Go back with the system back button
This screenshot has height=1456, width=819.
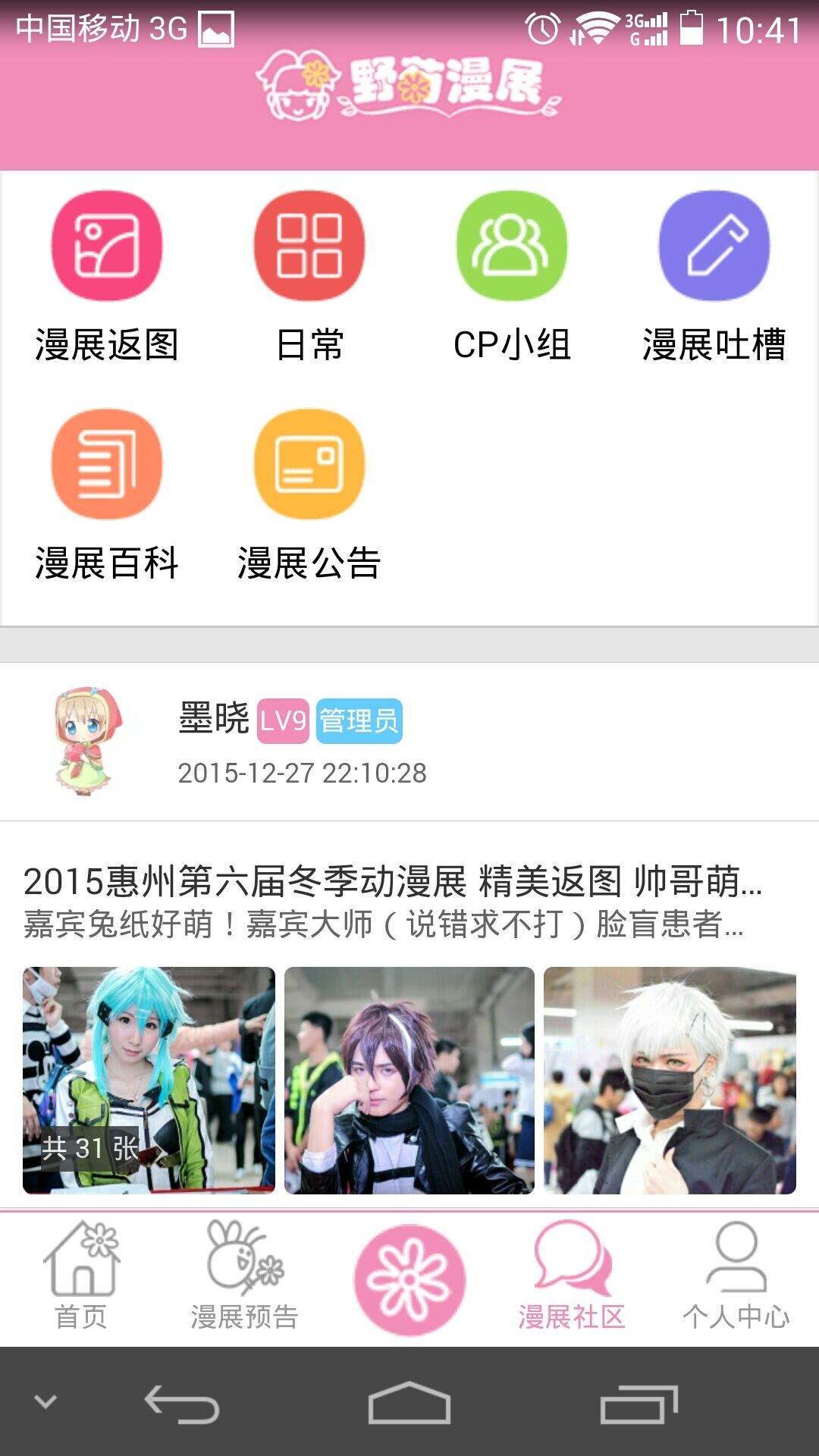pyautogui.click(x=182, y=1404)
